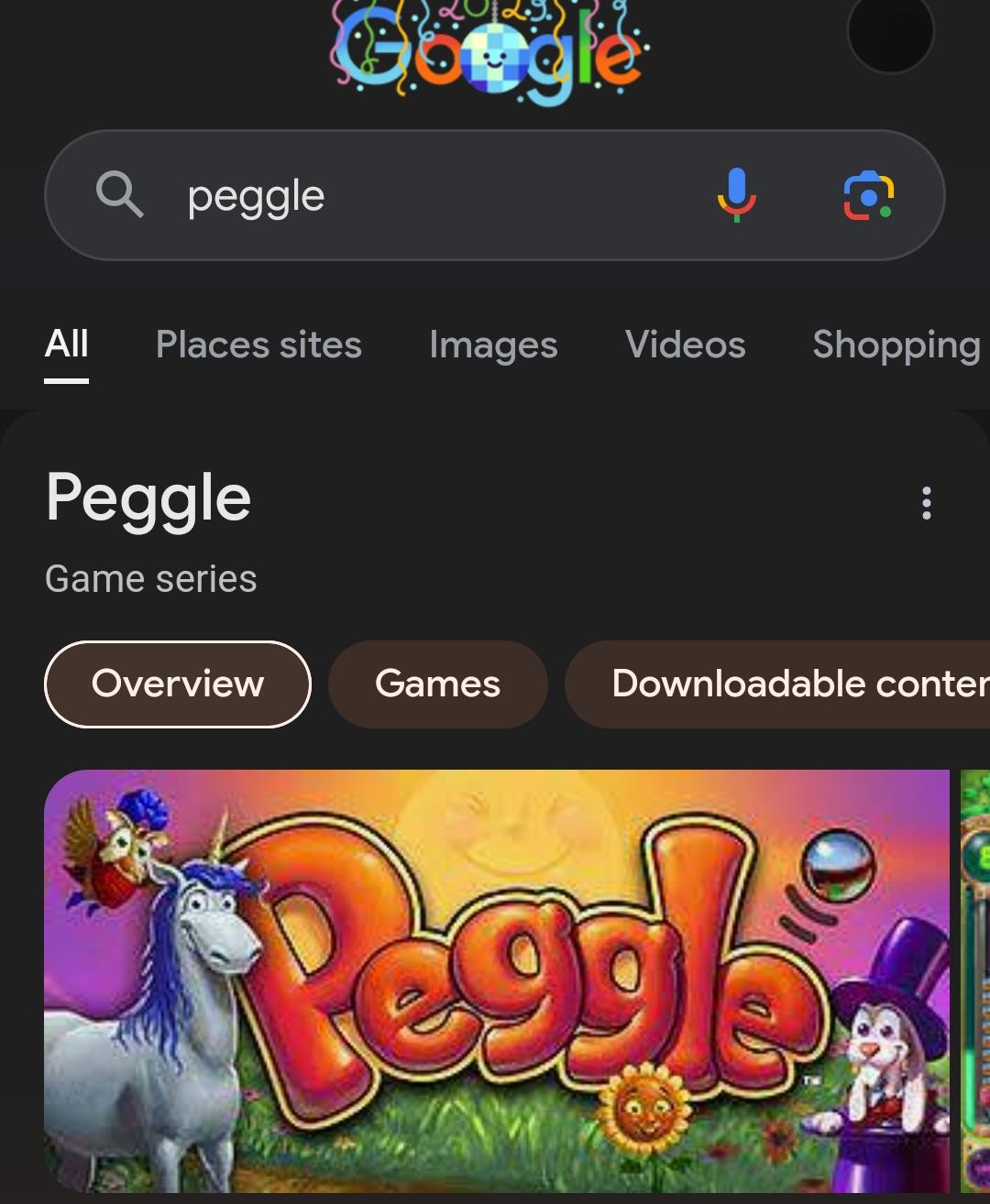
Task: Switch to the Places sites tab
Action: [258, 345]
